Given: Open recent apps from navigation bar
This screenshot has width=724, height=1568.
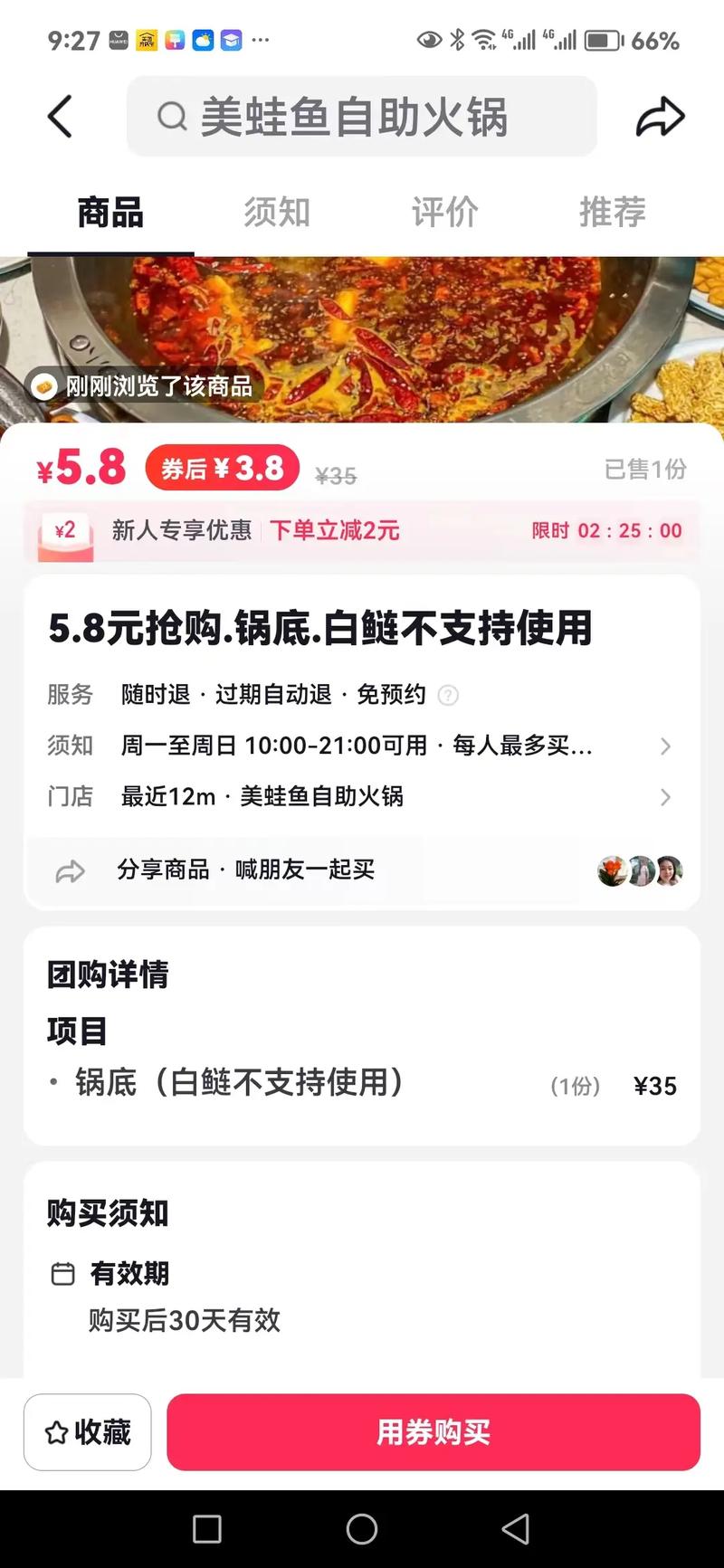Looking at the screenshot, I should click(207, 1529).
